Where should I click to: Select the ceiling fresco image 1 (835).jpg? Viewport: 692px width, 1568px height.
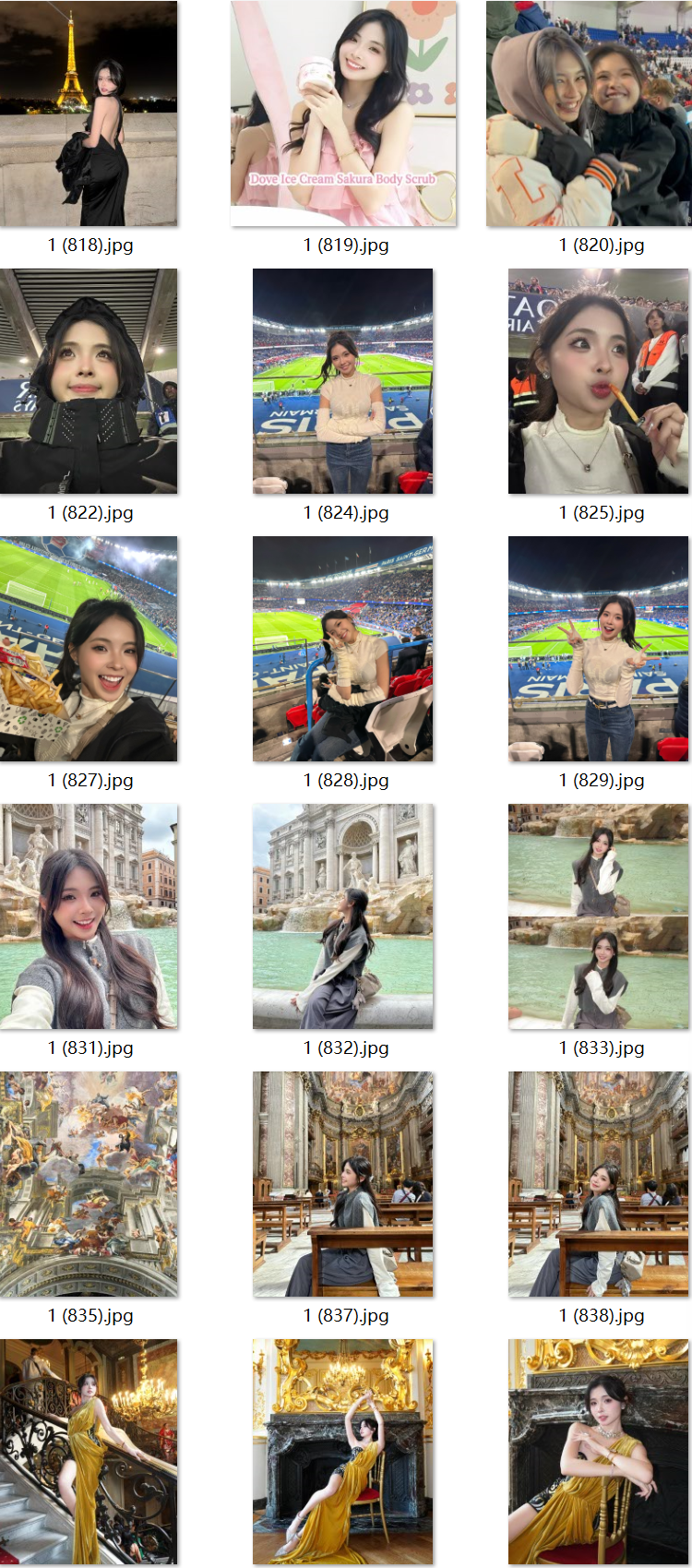(x=89, y=1184)
